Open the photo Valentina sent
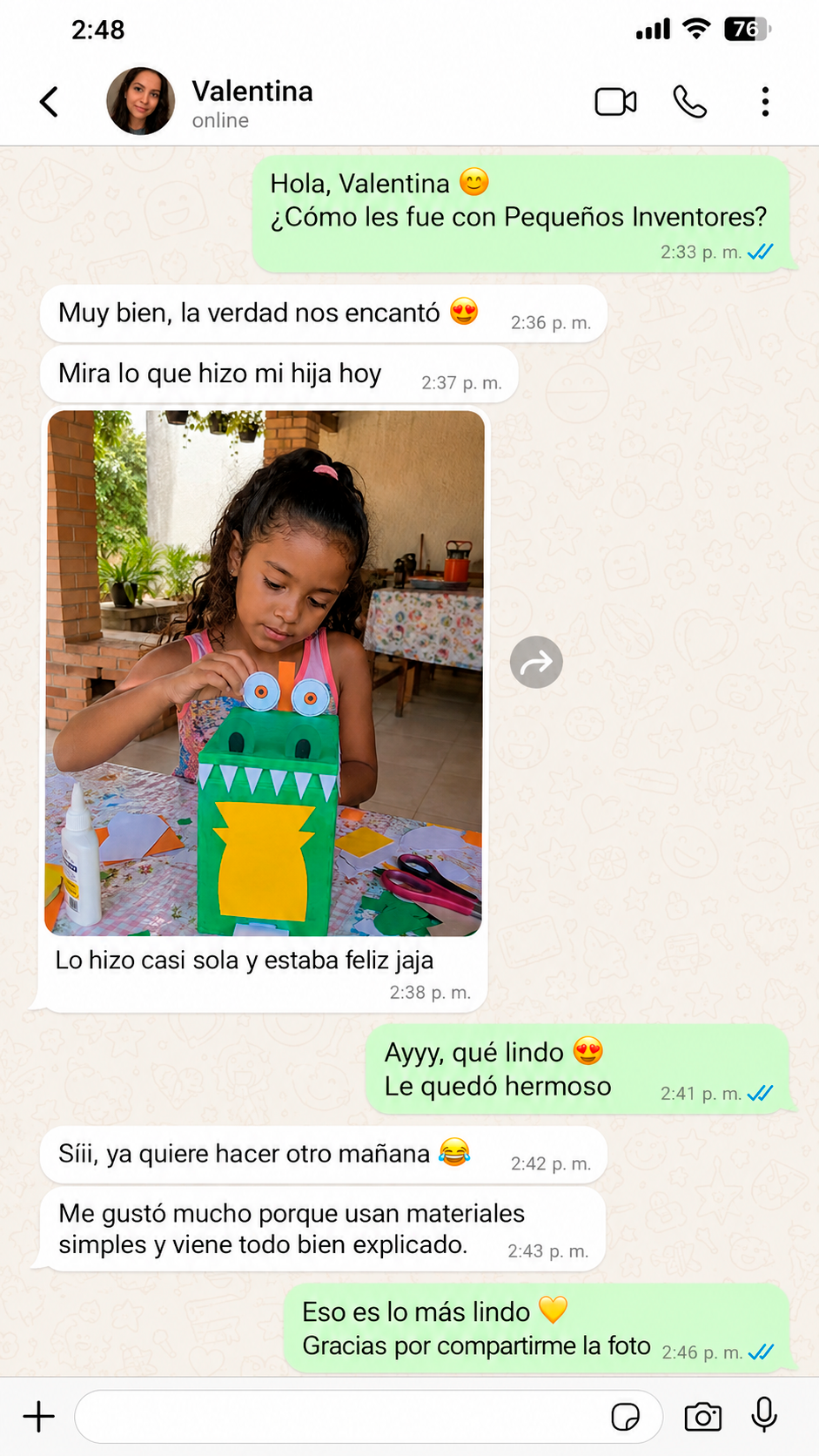This screenshot has height=1456, width=819. click(265, 673)
